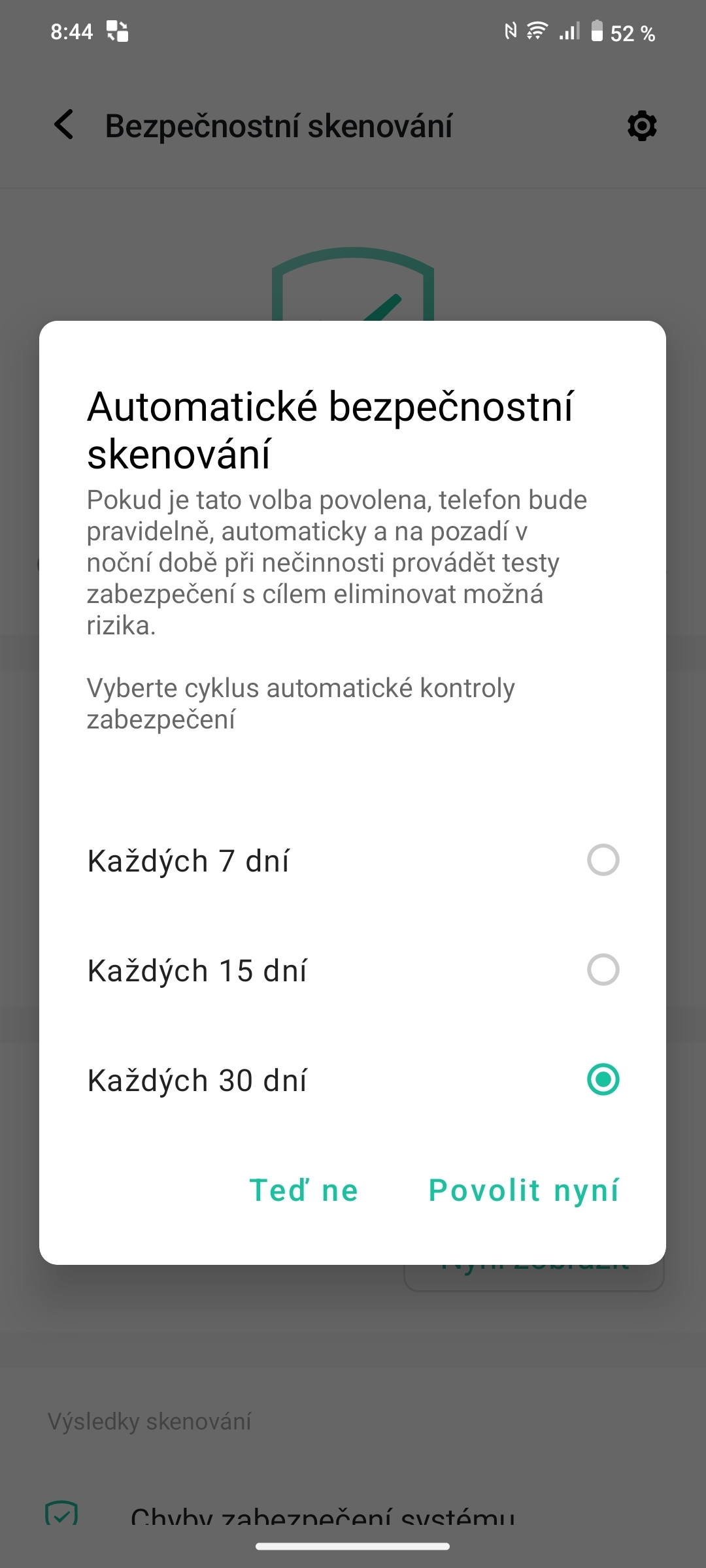Tap the mobile signal strength icon
The width and height of the screenshot is (706, 1568).
568,31
